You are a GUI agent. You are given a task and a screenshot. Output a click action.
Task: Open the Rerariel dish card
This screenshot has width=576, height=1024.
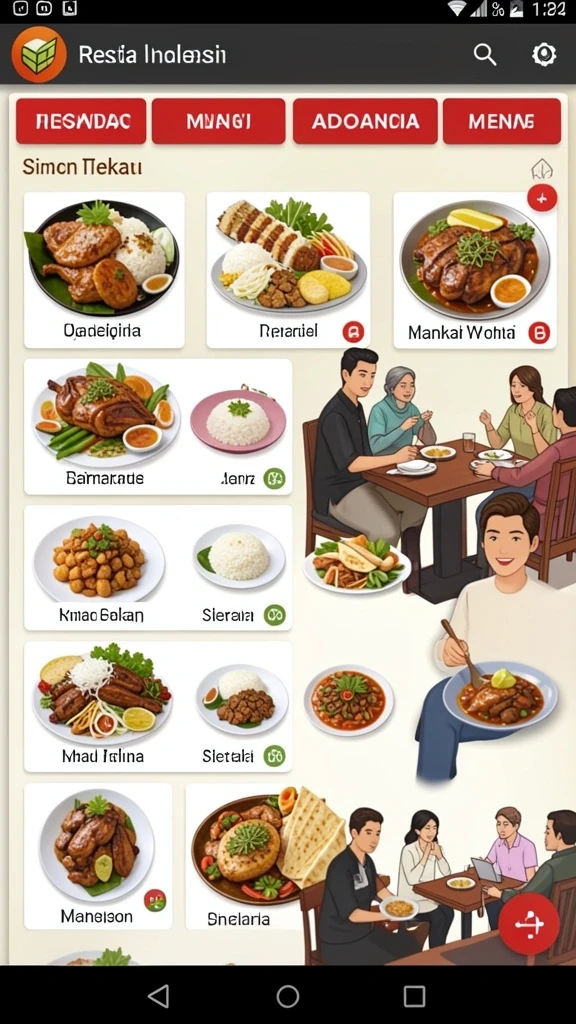tap(288, 270)
